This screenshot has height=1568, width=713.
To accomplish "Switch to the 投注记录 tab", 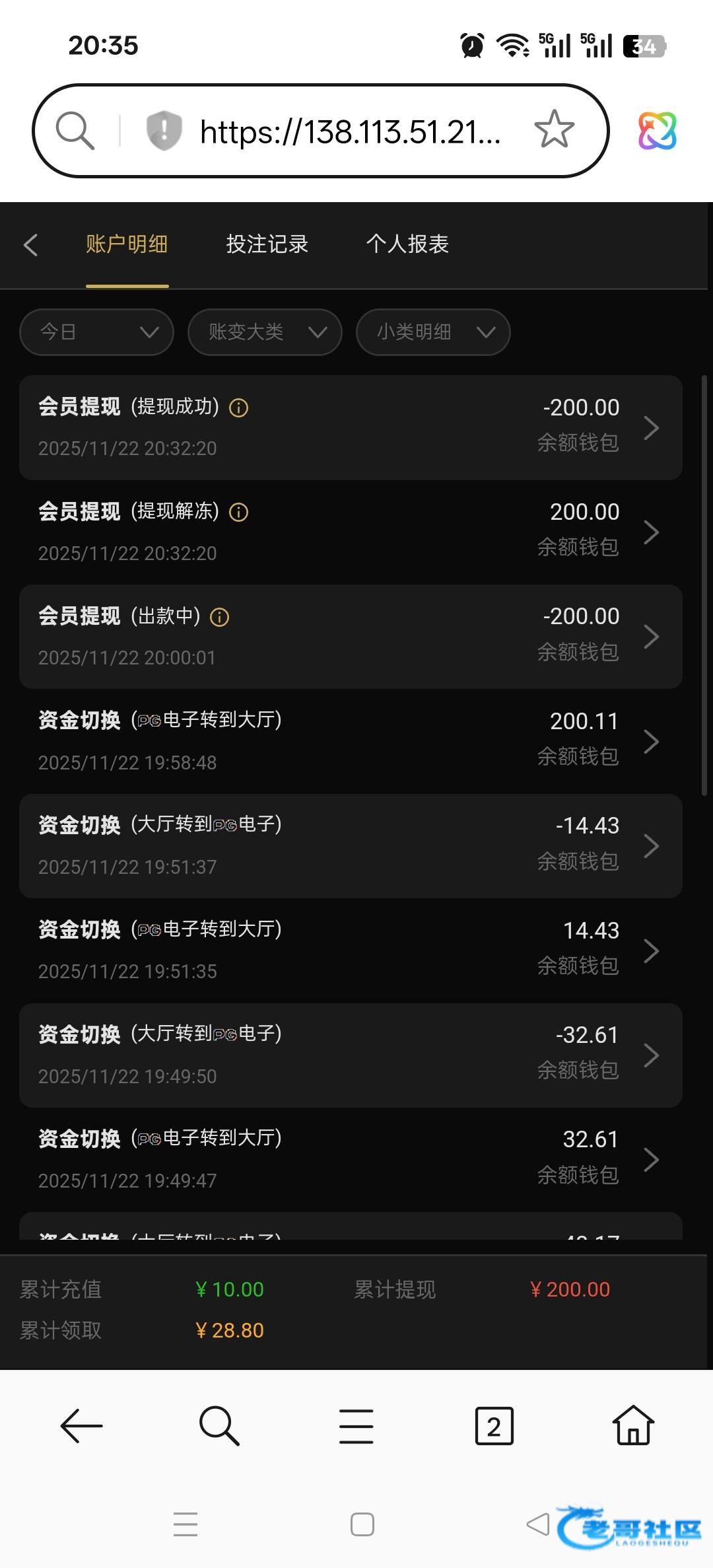I will pos(267,244).
